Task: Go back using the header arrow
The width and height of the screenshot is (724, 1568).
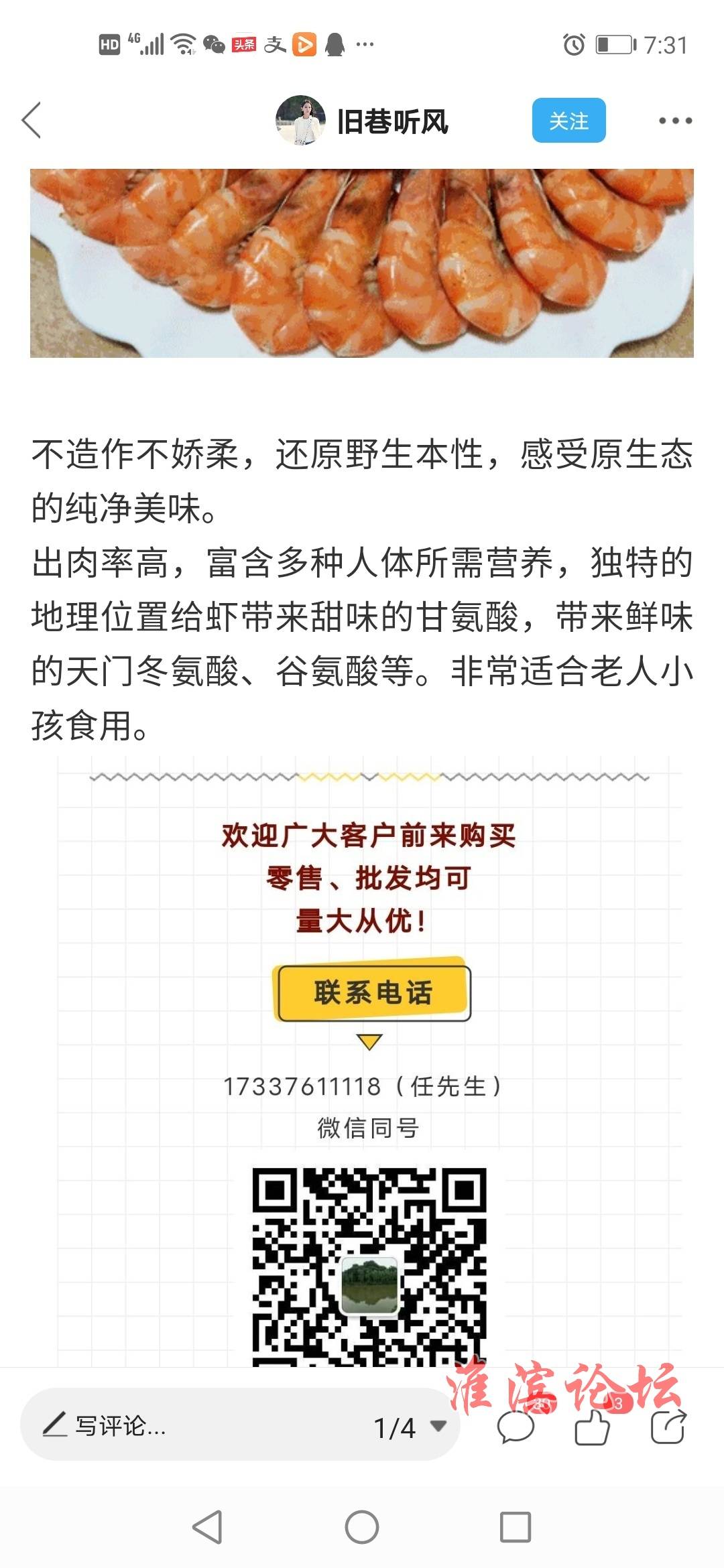Action: coord(32,121)
